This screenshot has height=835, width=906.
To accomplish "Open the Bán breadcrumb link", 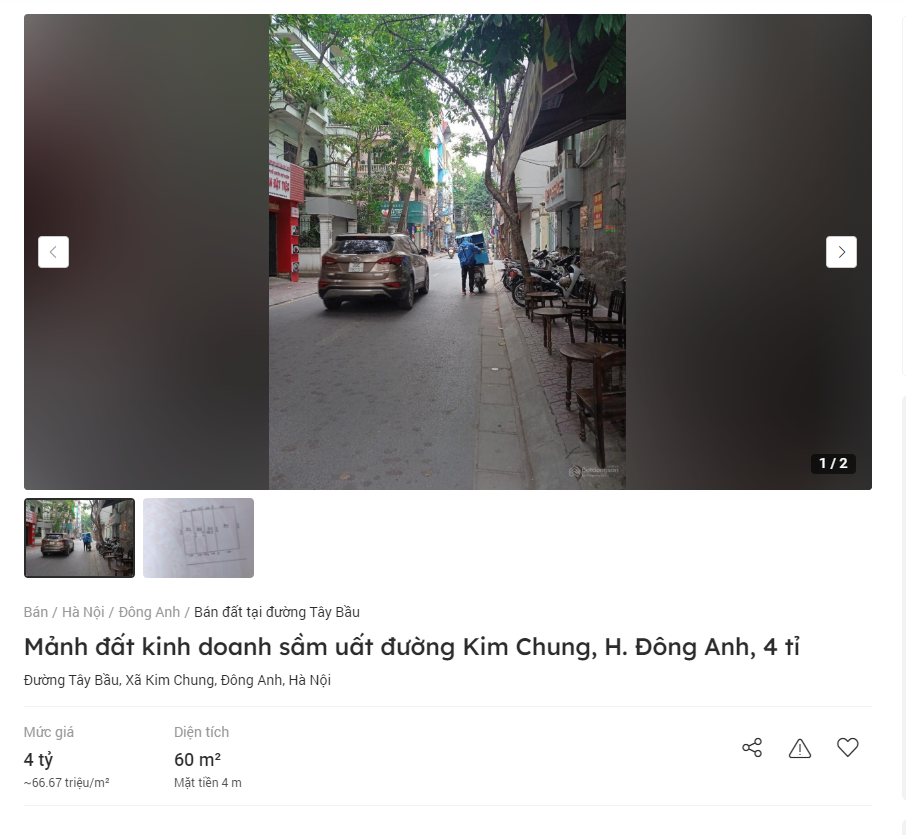I will click(x=36, y=612).
